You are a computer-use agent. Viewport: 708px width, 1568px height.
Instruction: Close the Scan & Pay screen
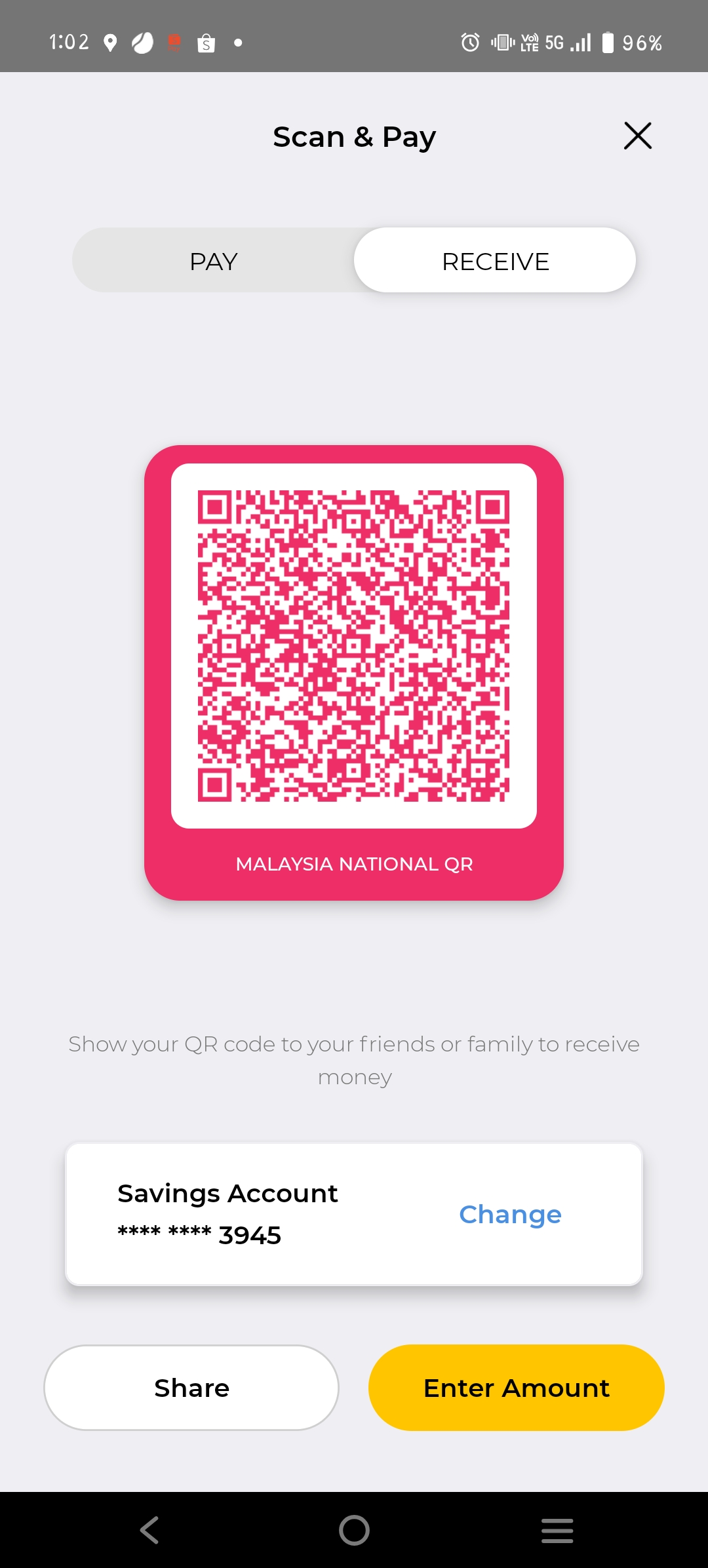coord(637,136)
